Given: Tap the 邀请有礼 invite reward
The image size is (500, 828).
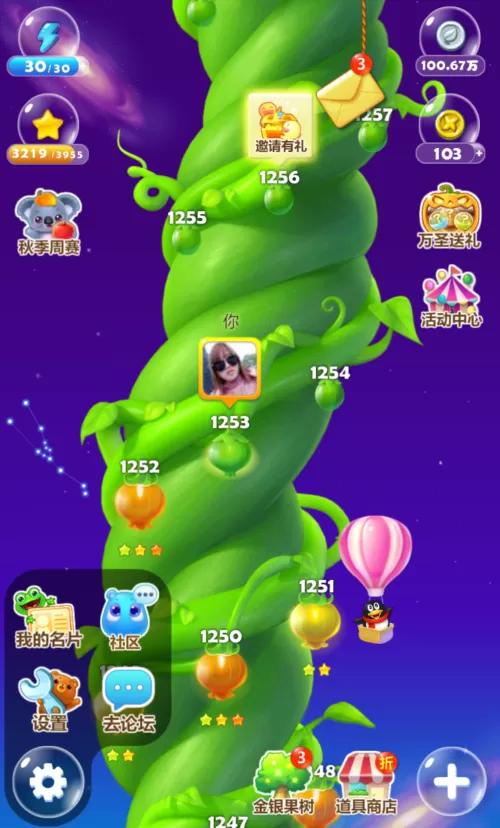Looking at the screenshot, I should (x=280, y=125).
